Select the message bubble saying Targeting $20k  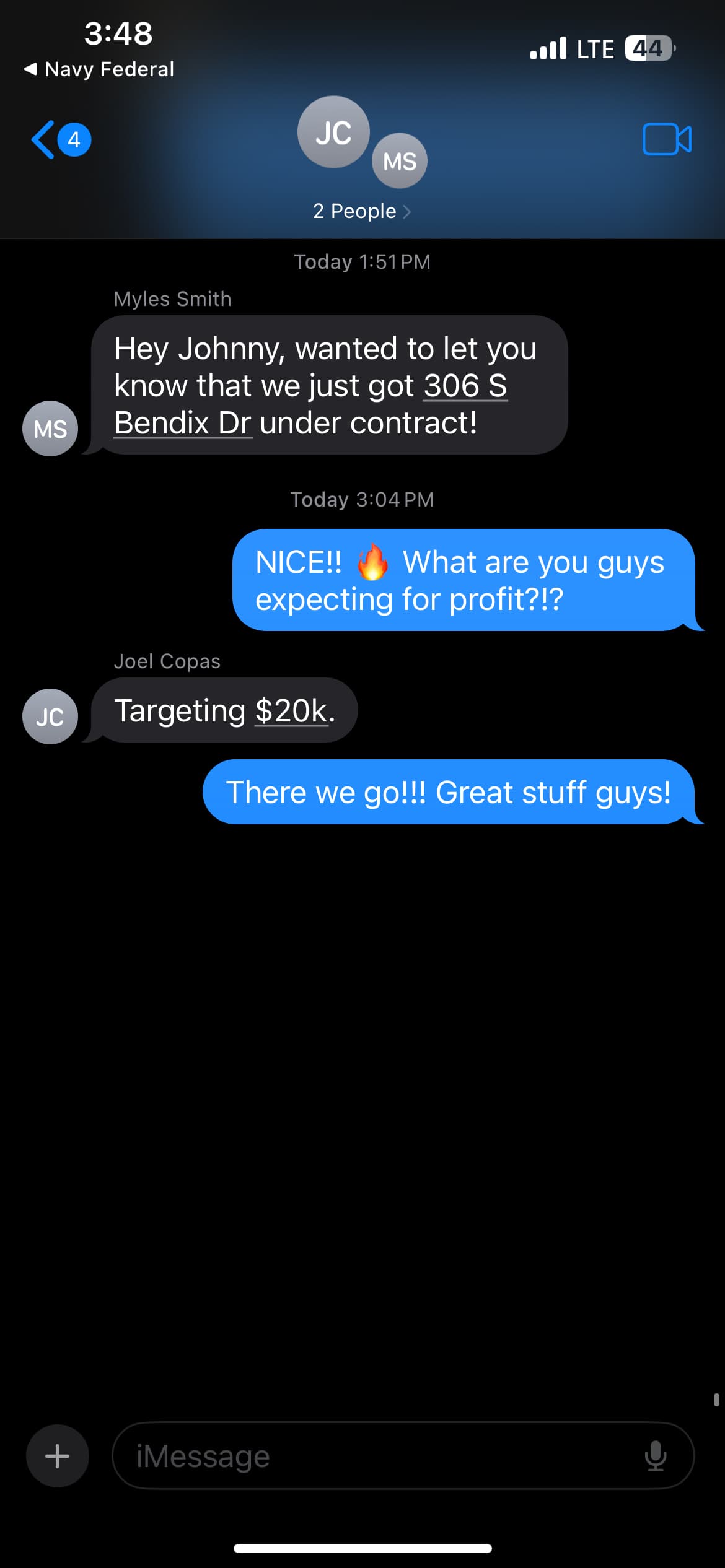point(225,710)
